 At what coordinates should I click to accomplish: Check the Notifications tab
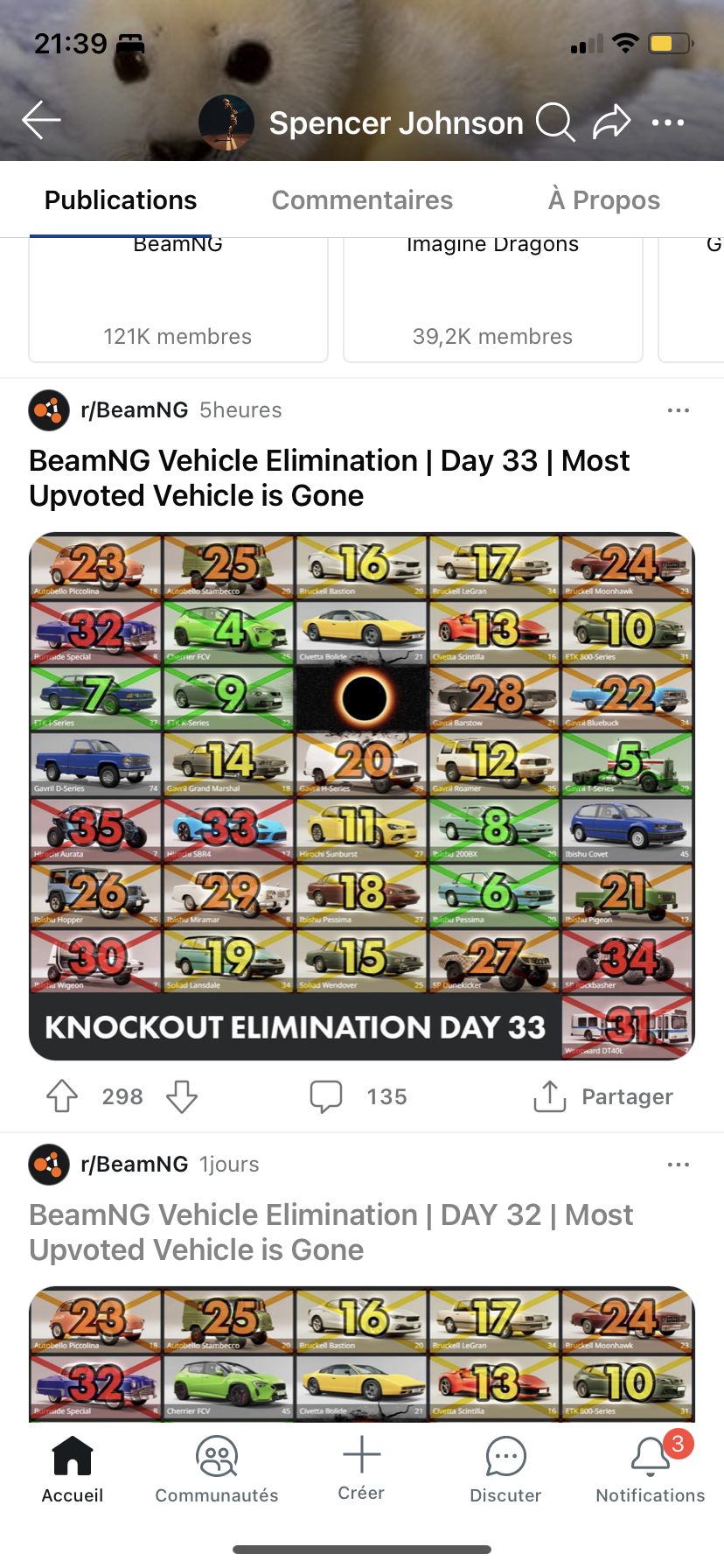click(650, 1469)
